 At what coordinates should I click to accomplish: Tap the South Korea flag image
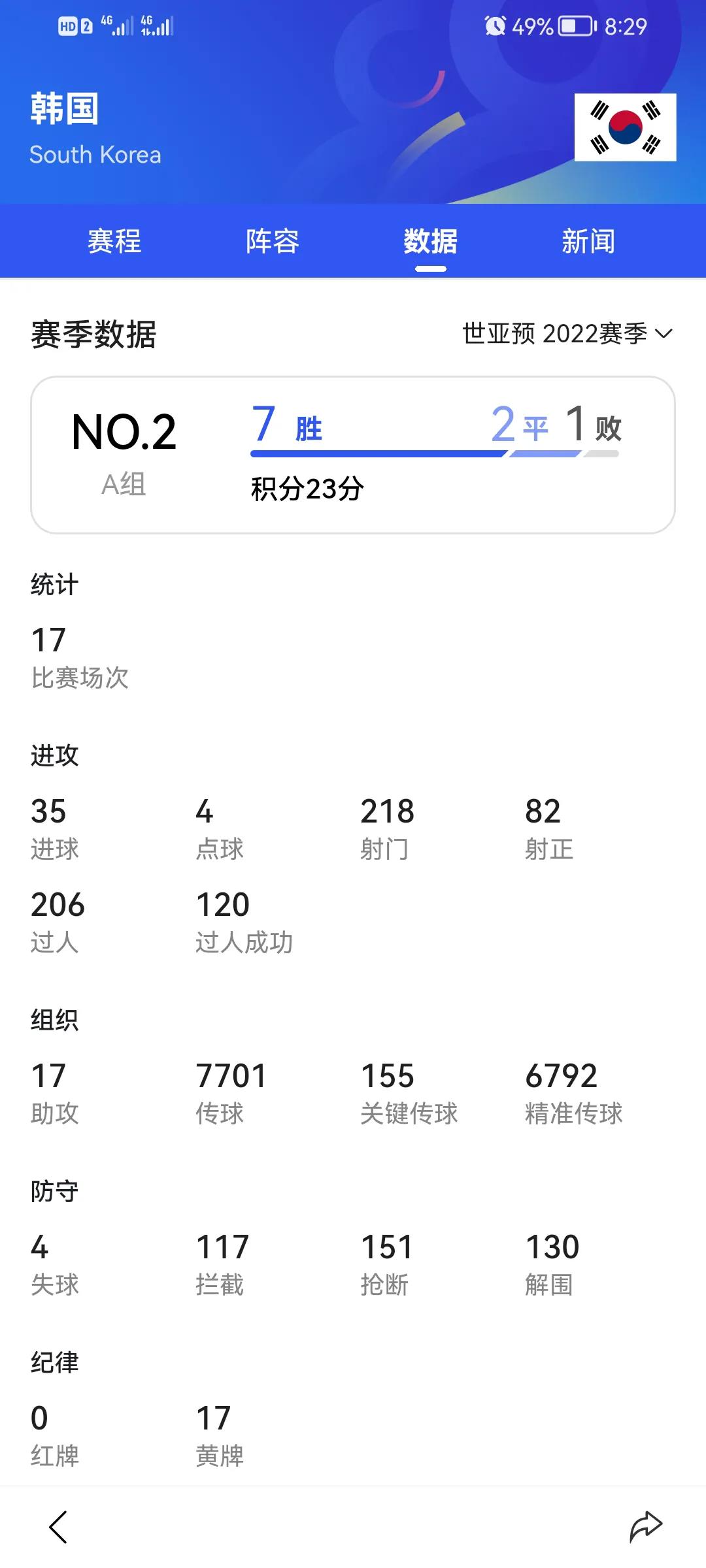tap(624, 128)
